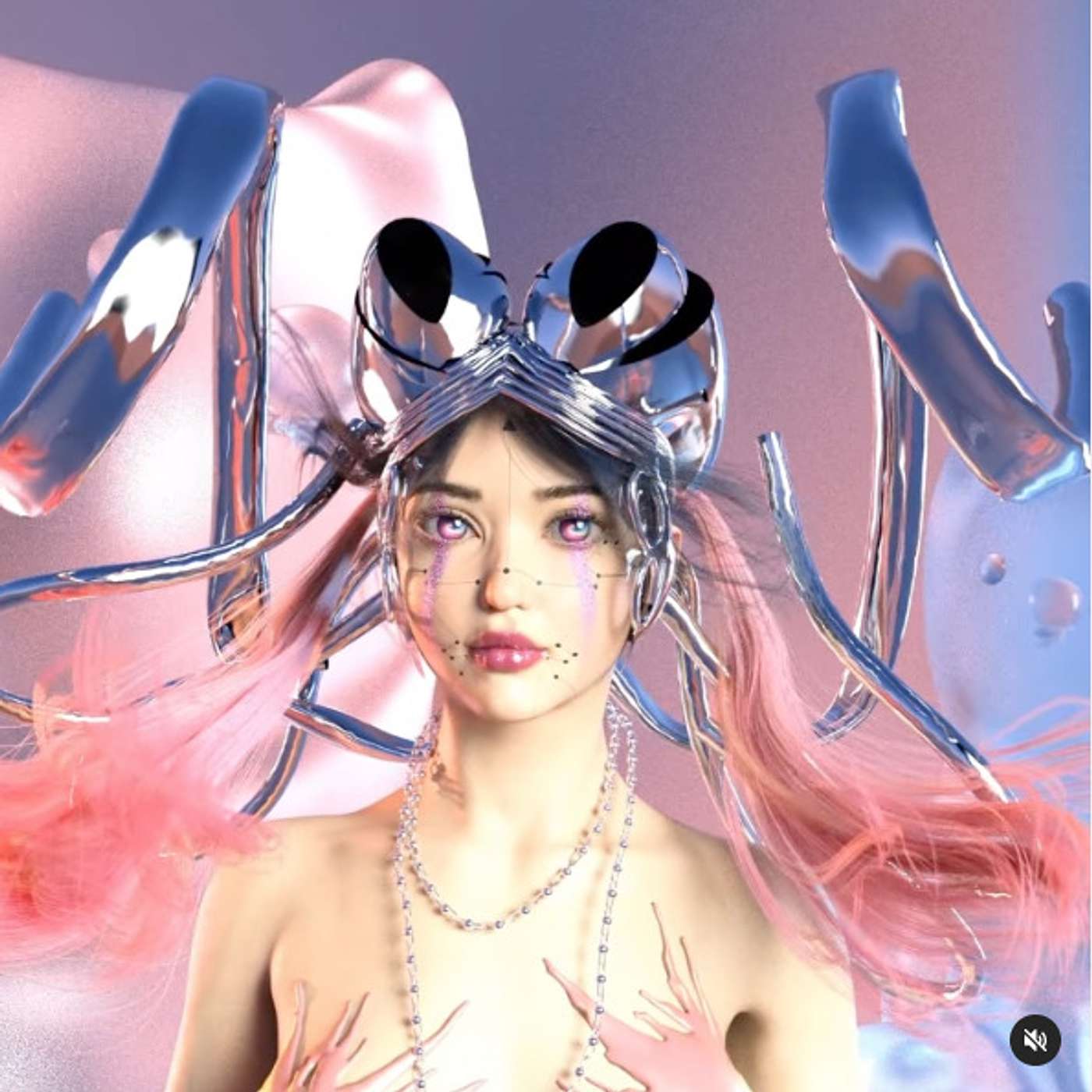Unmute the video sound
This screenshot has height=1092, width=1092.
point(1035,1039)
